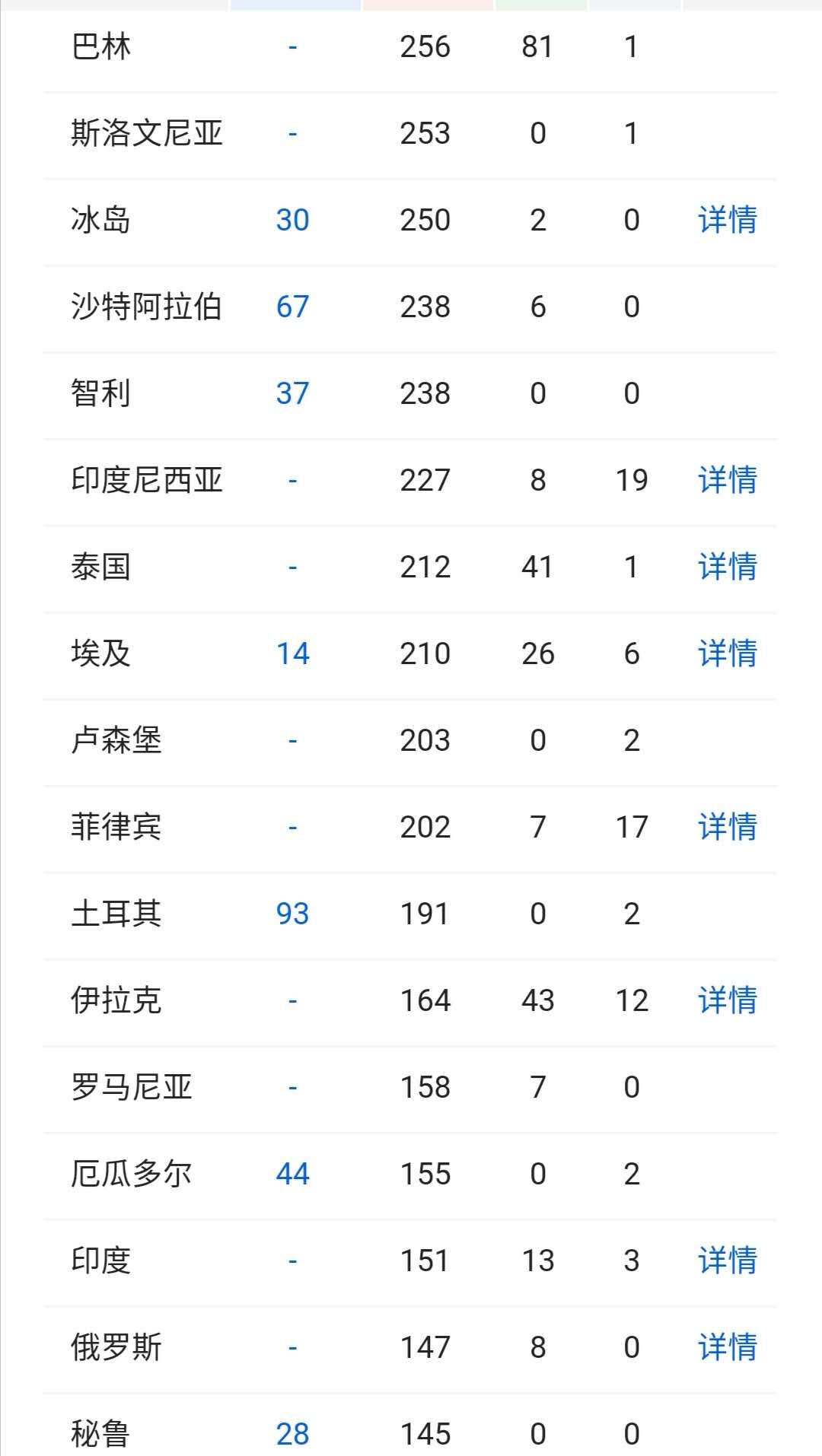This screenshot has width=822, height=1456.
Task: Show details for 菲律宾
Action: point(727,827)
